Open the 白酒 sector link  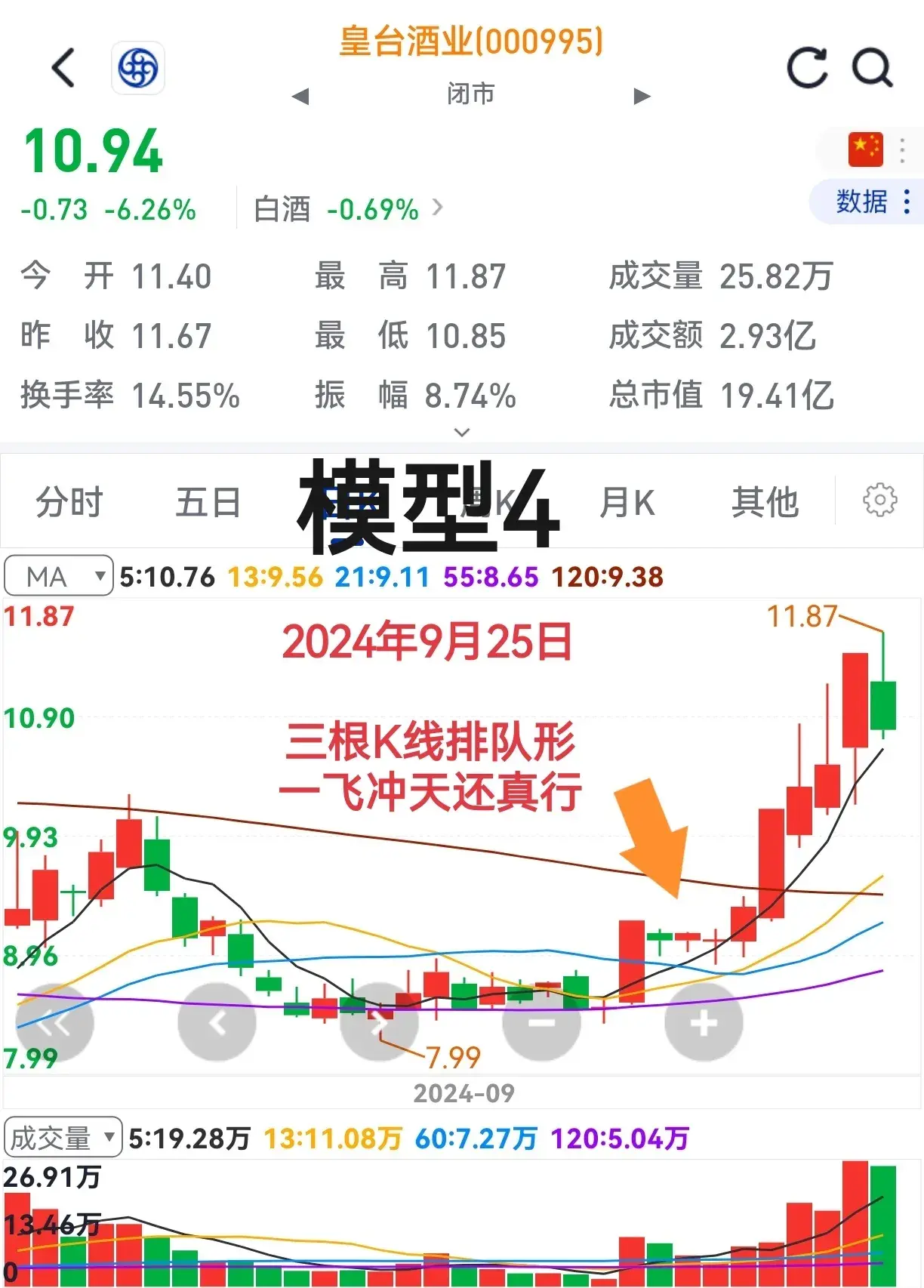349,209
